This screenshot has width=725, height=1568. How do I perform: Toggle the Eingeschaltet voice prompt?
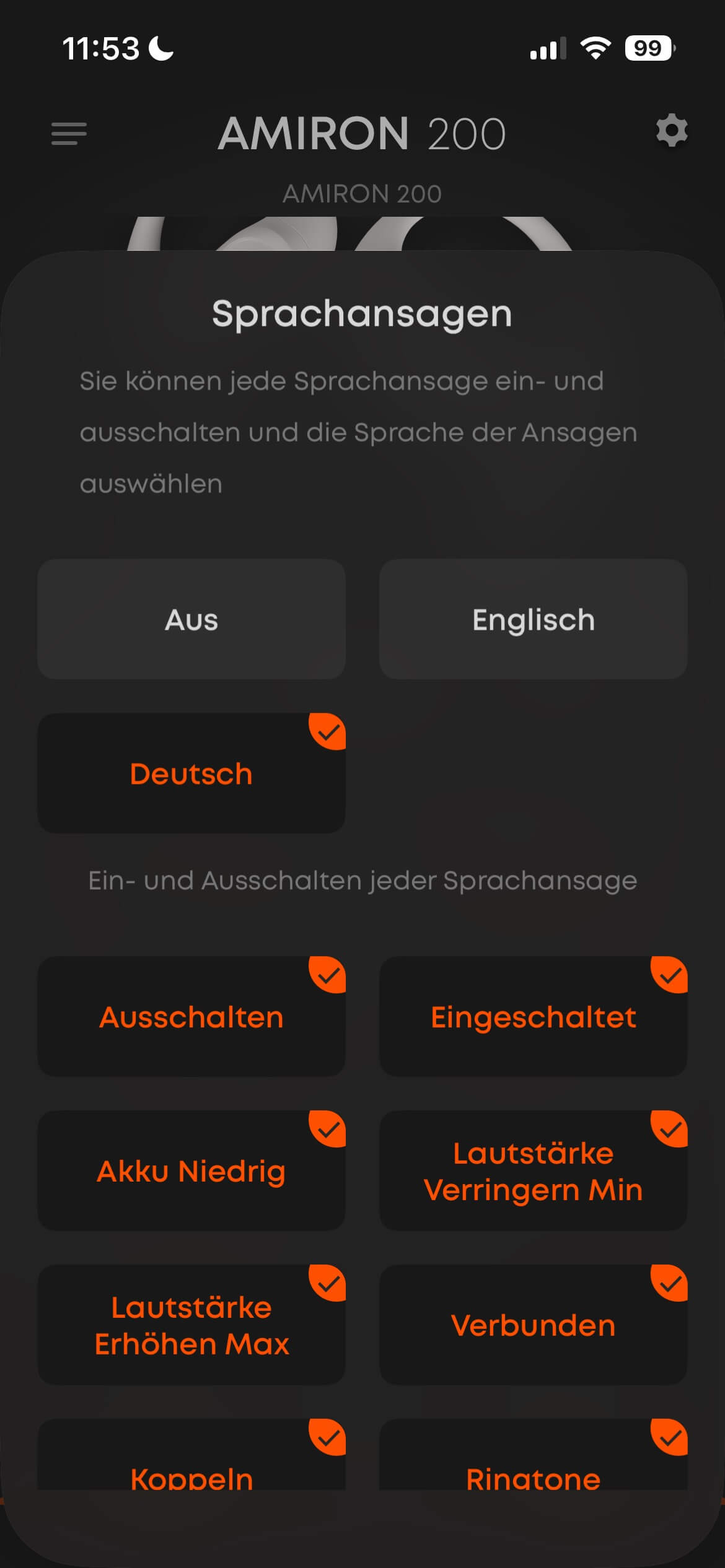tap(533, 1016)
